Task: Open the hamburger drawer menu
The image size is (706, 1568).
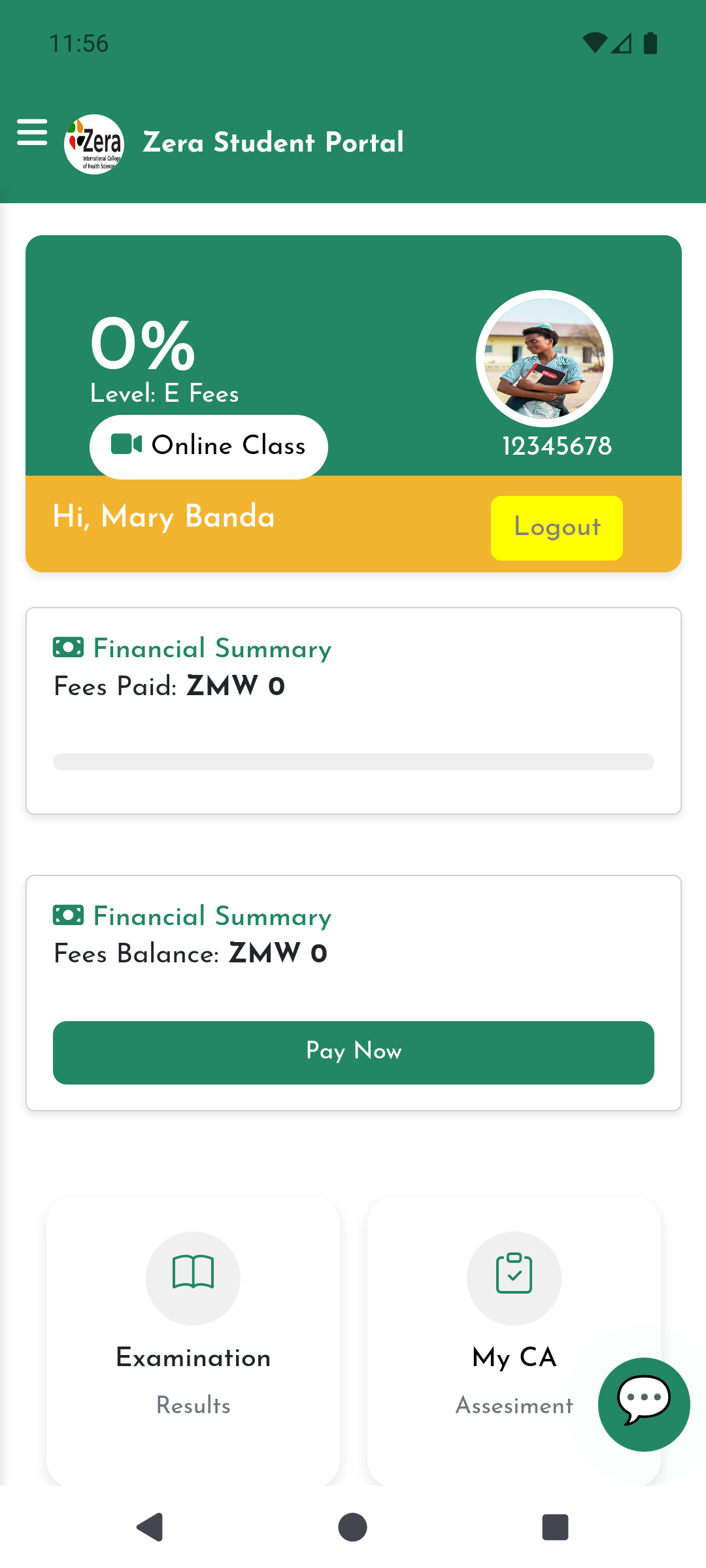Action: click(32, 133)
